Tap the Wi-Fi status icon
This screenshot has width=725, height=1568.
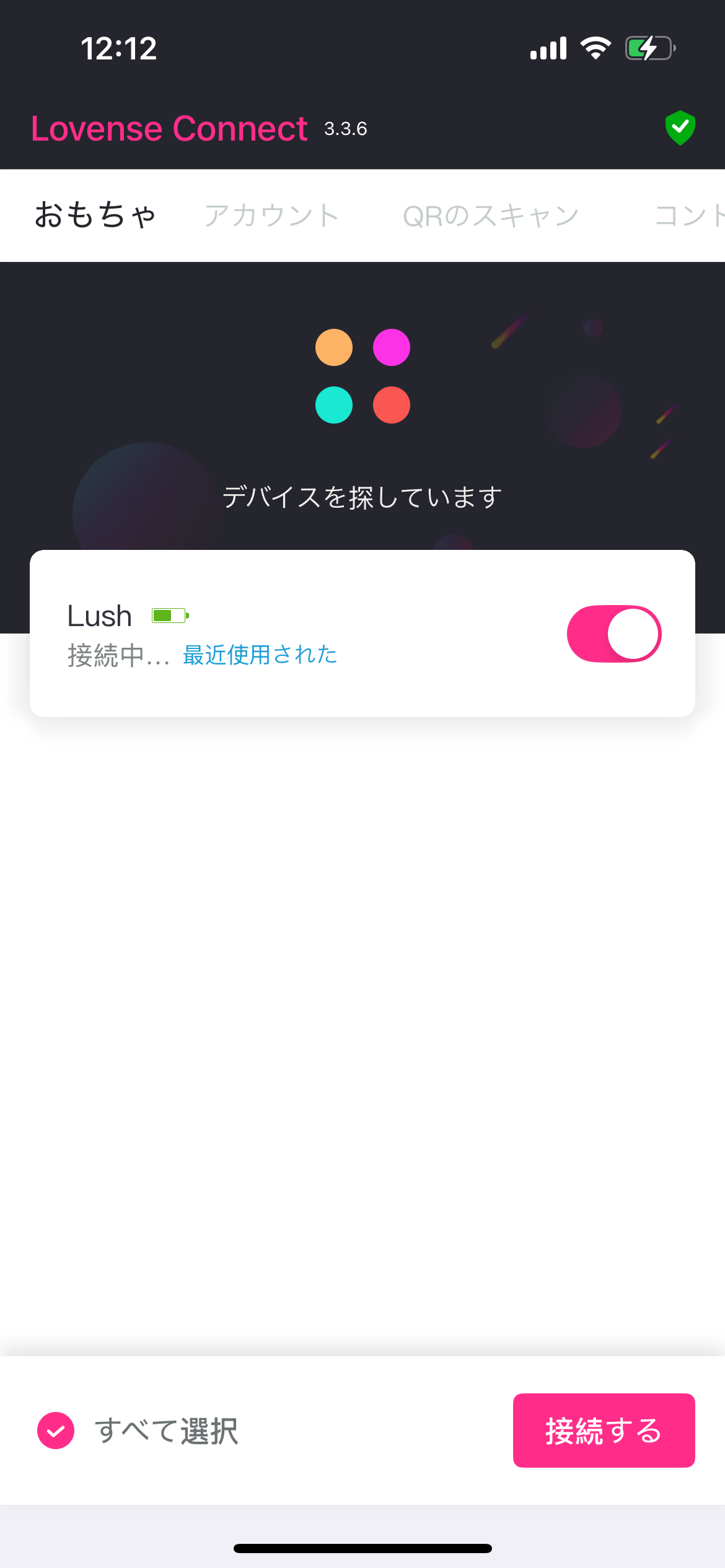pos(595,48)
